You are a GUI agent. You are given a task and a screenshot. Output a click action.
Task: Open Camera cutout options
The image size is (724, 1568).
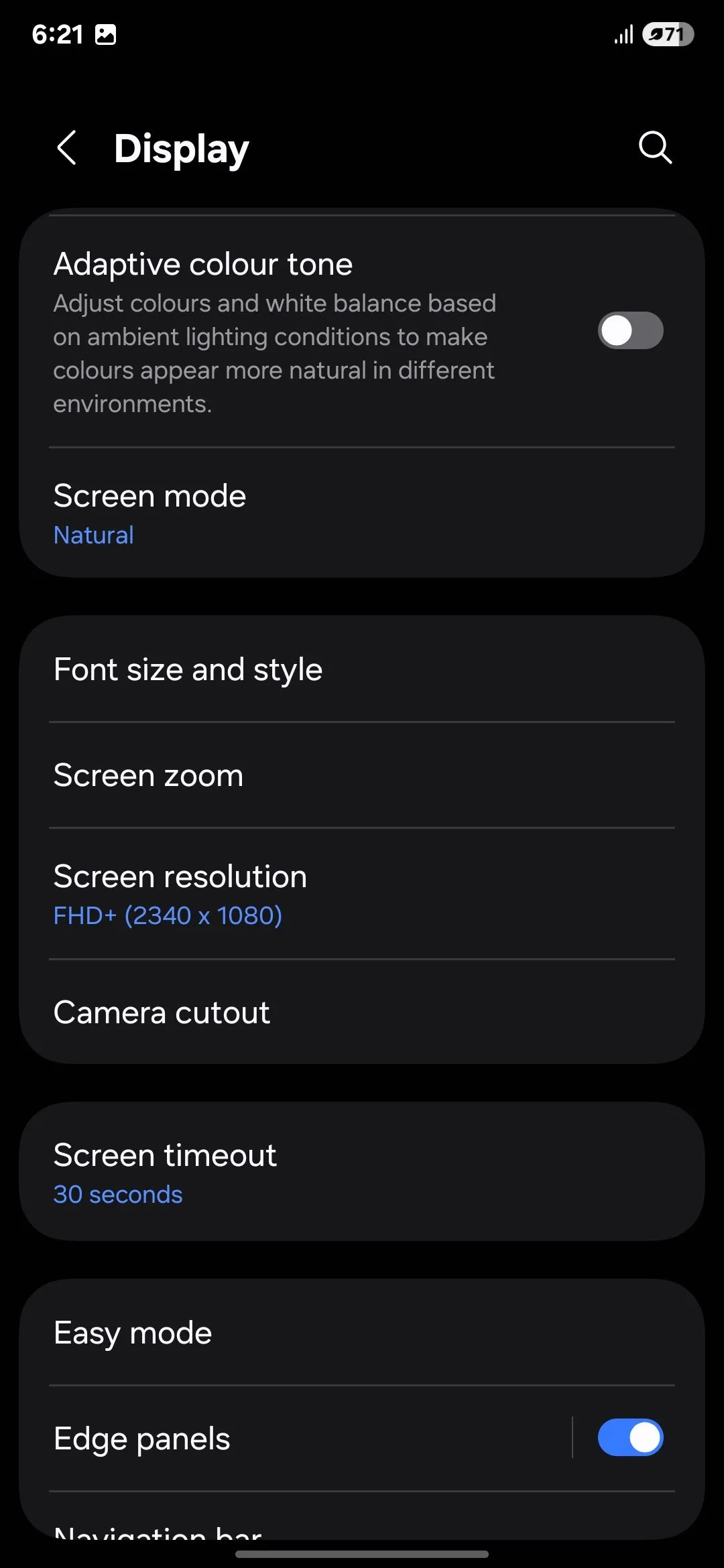click(x=362, y=1012)
